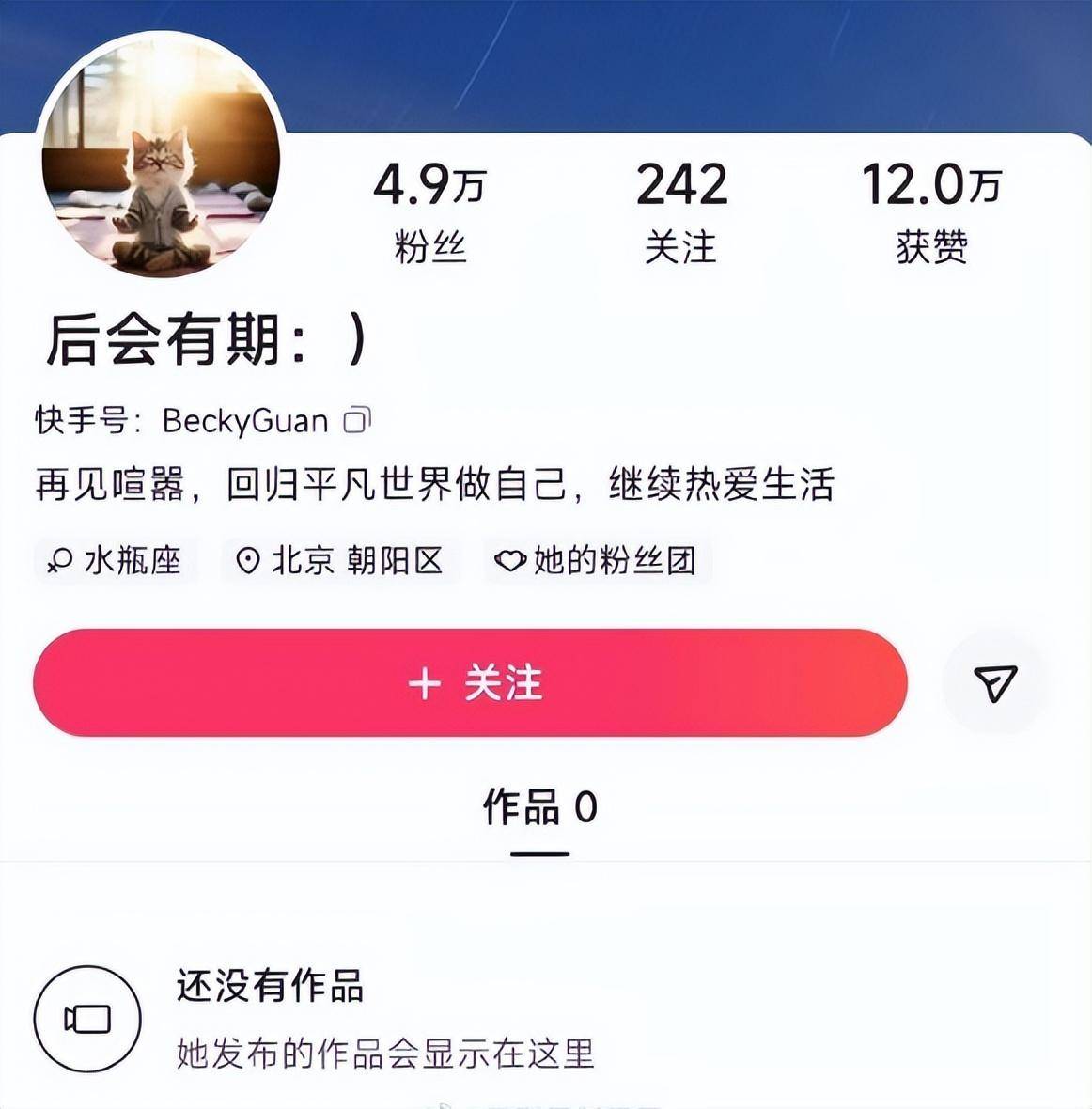Select the zodiac gender icon before 水瓶座
The image size is (1092, 1109).
tap(59, 561)
